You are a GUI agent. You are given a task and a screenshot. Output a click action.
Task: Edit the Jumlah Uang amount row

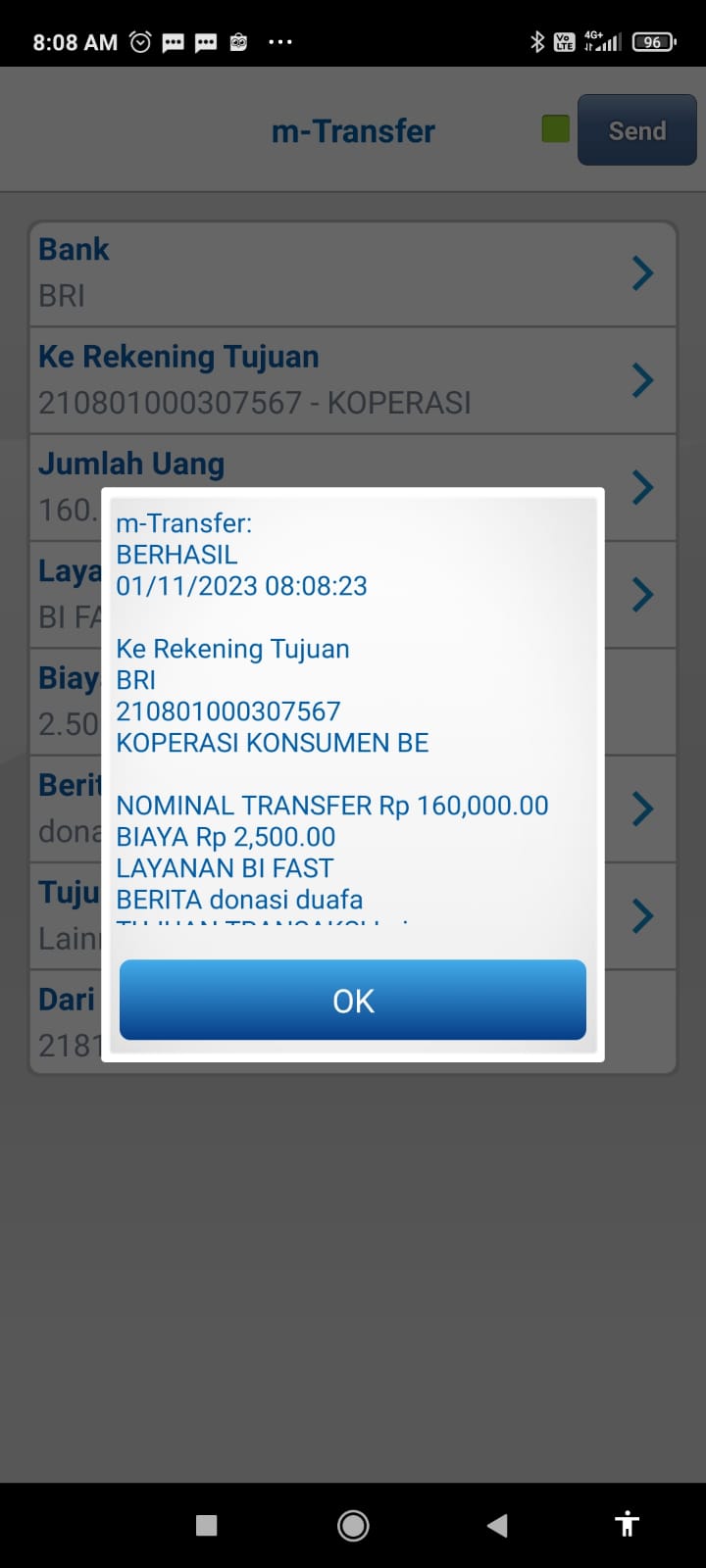(x=642, y=486)
